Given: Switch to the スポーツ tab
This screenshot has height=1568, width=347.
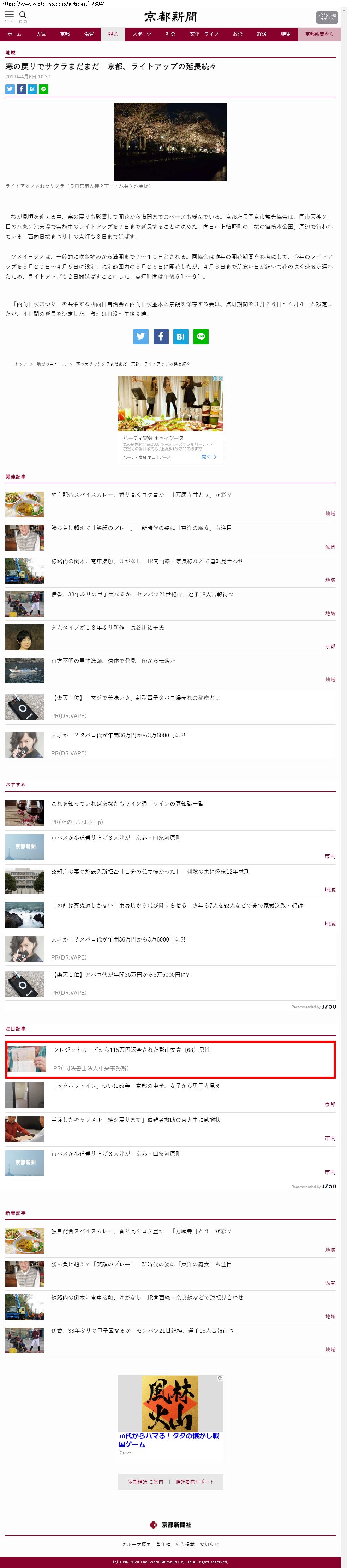Looking at the screenshot, I should pyautogui.click(x=142, y=34).
